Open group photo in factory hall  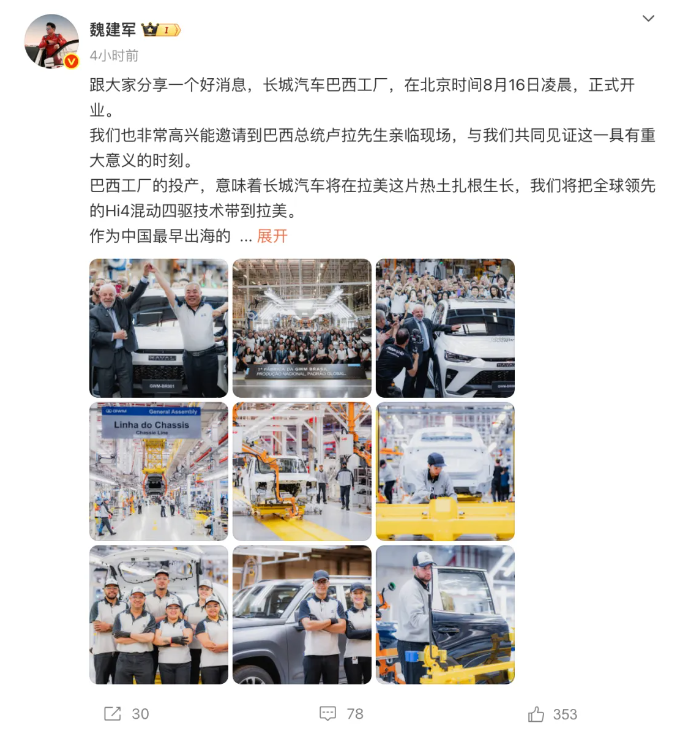point(302,328)
